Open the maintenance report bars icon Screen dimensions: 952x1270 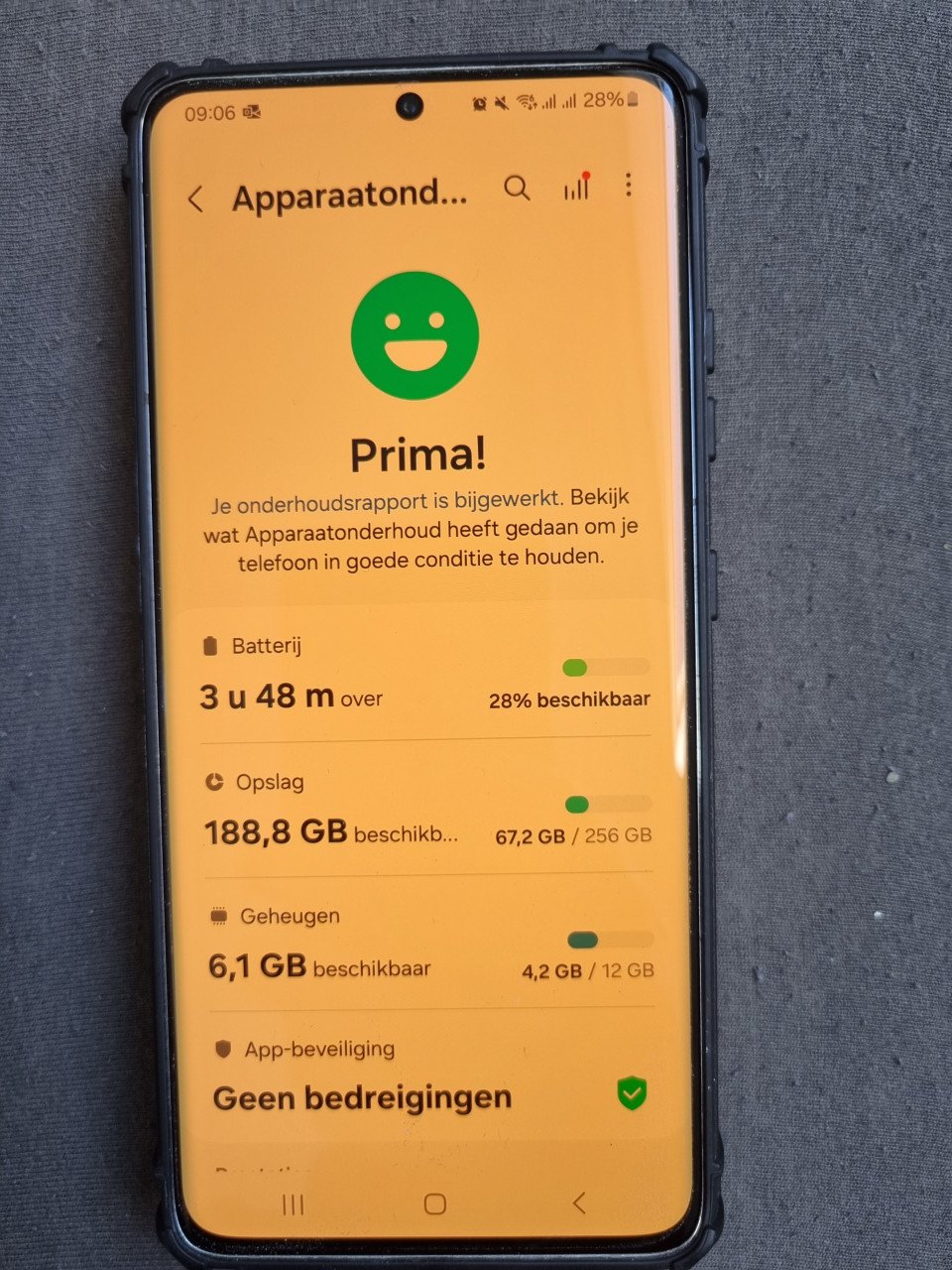click(576, 187)
